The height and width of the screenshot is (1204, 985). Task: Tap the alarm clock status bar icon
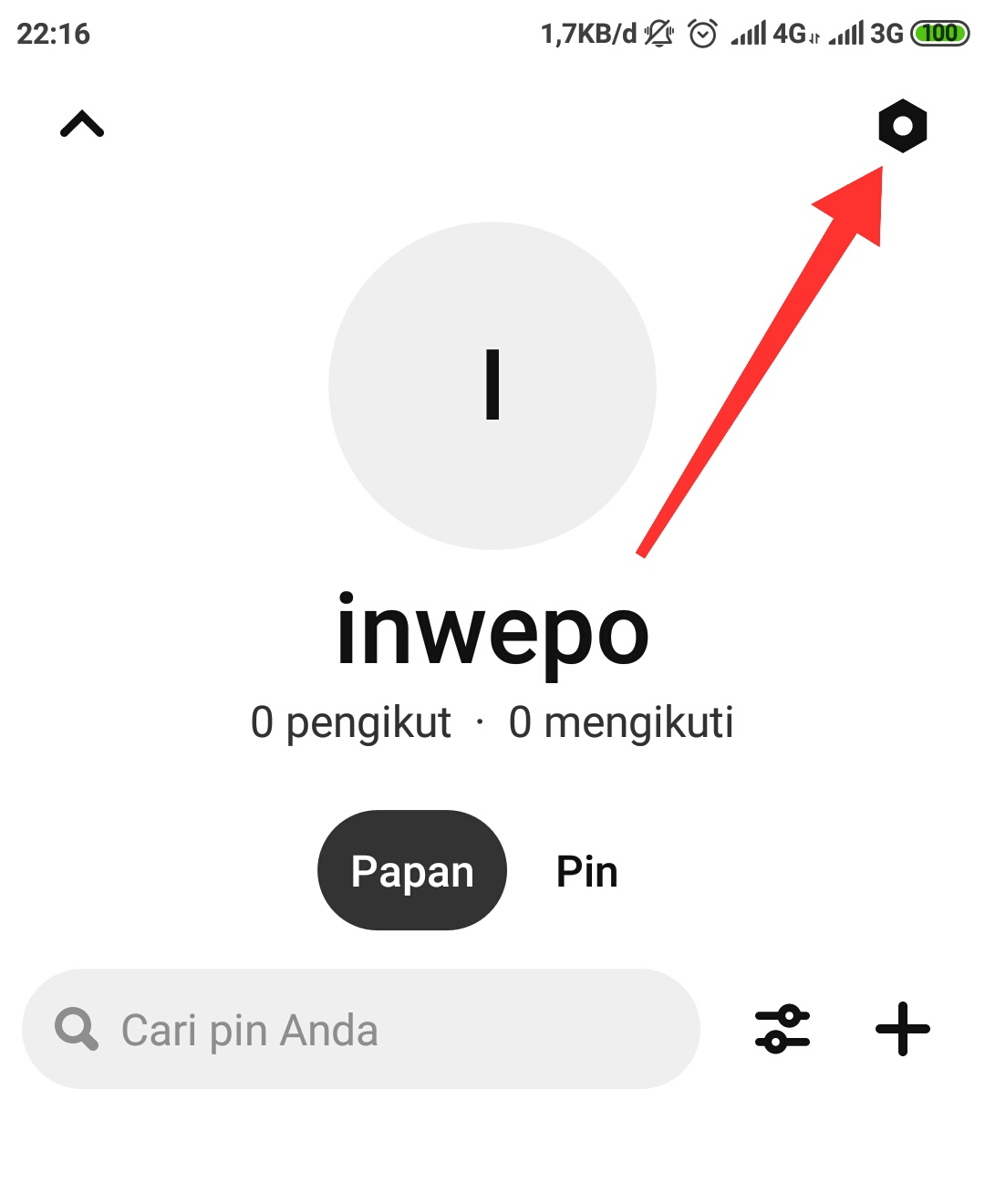702,32
